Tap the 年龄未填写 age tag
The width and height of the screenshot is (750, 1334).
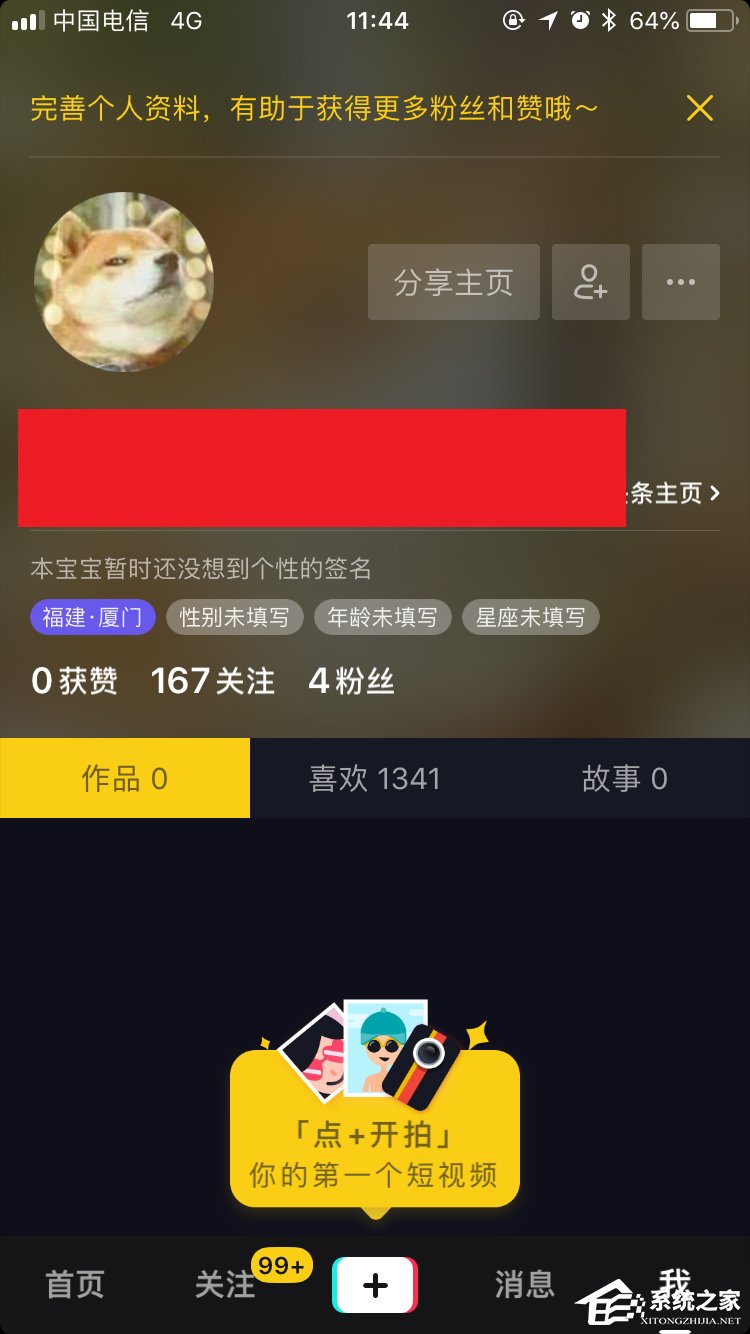click(381, 617)
